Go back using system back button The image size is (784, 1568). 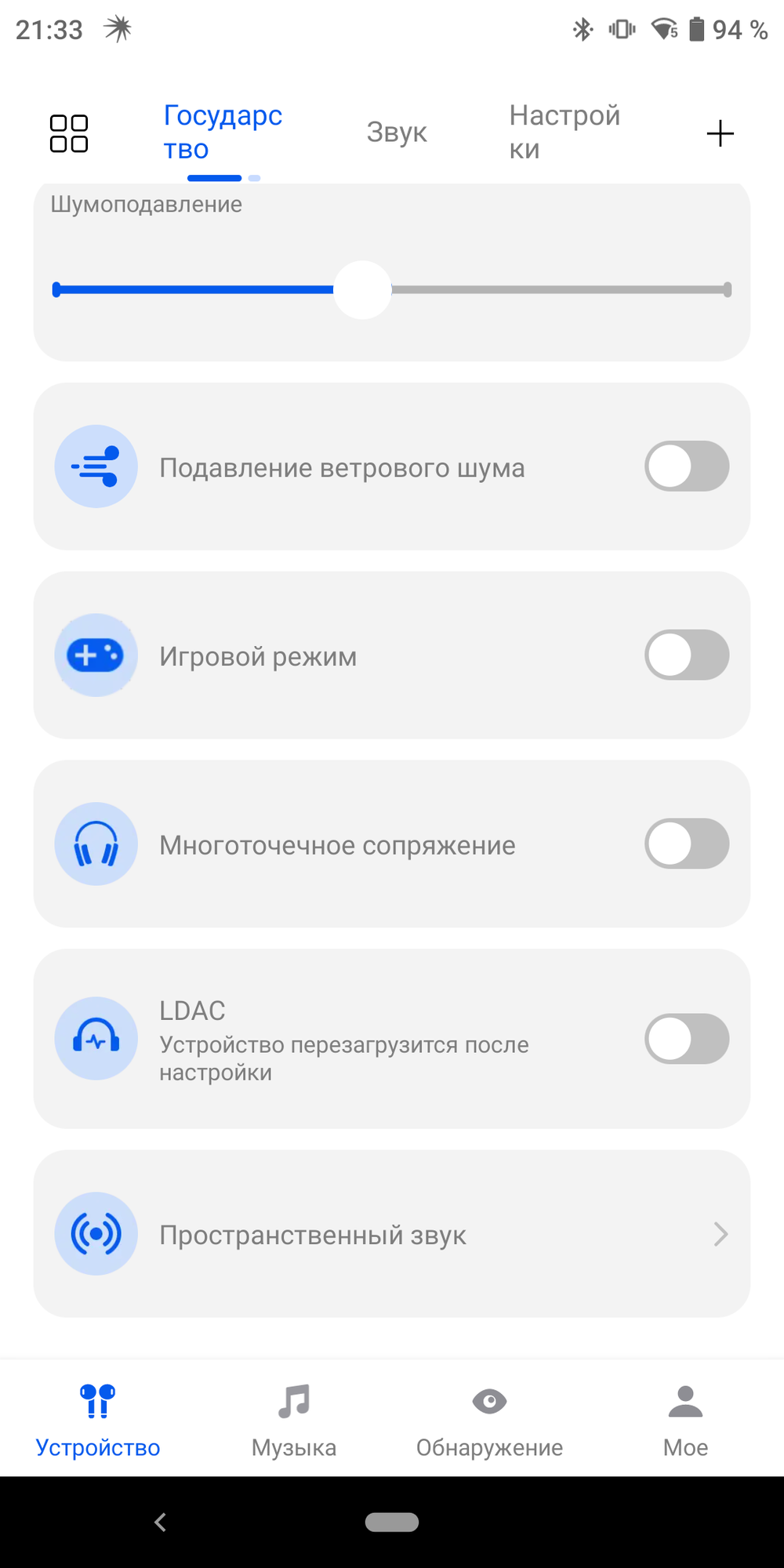click(161, 1523)
